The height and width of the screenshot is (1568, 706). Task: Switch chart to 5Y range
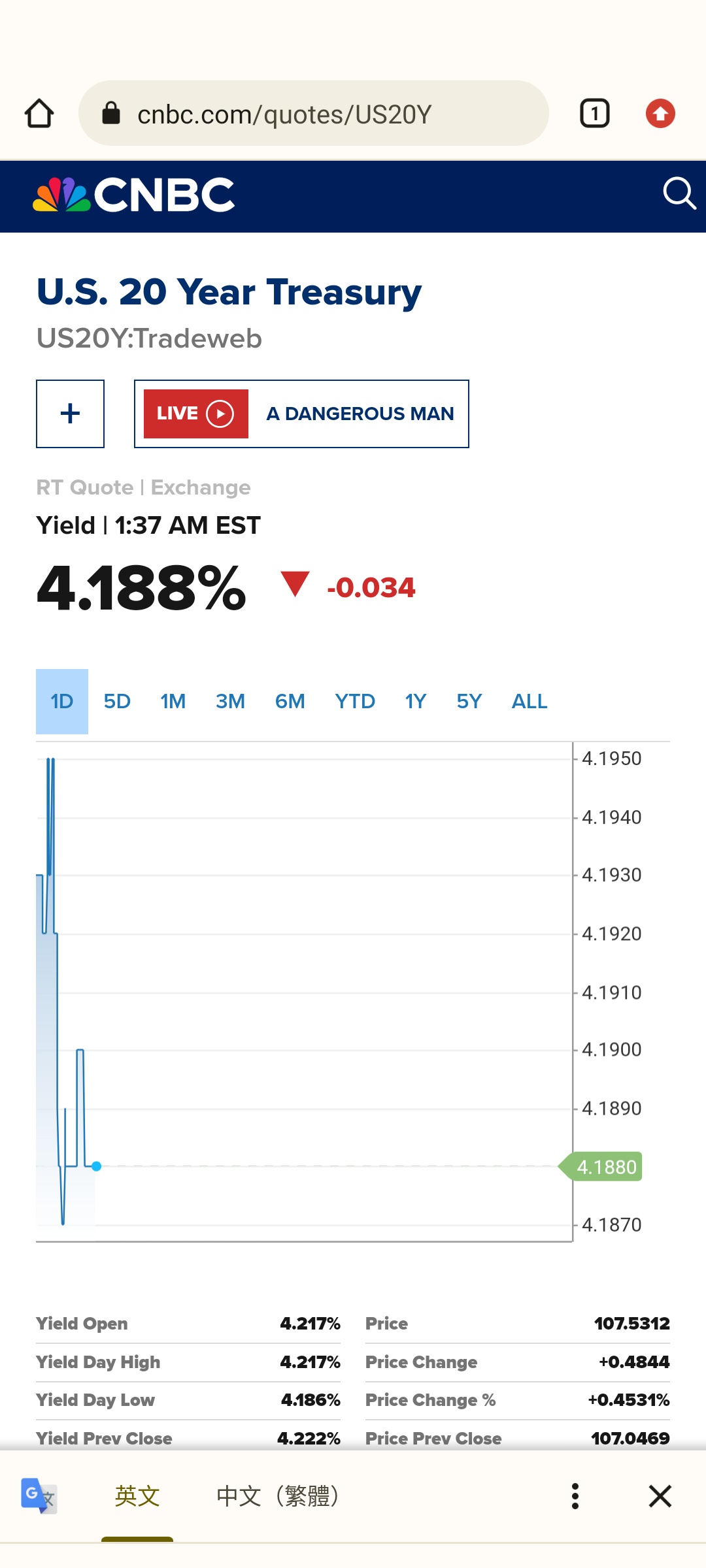pyautogui.click(x=469, y=702)
